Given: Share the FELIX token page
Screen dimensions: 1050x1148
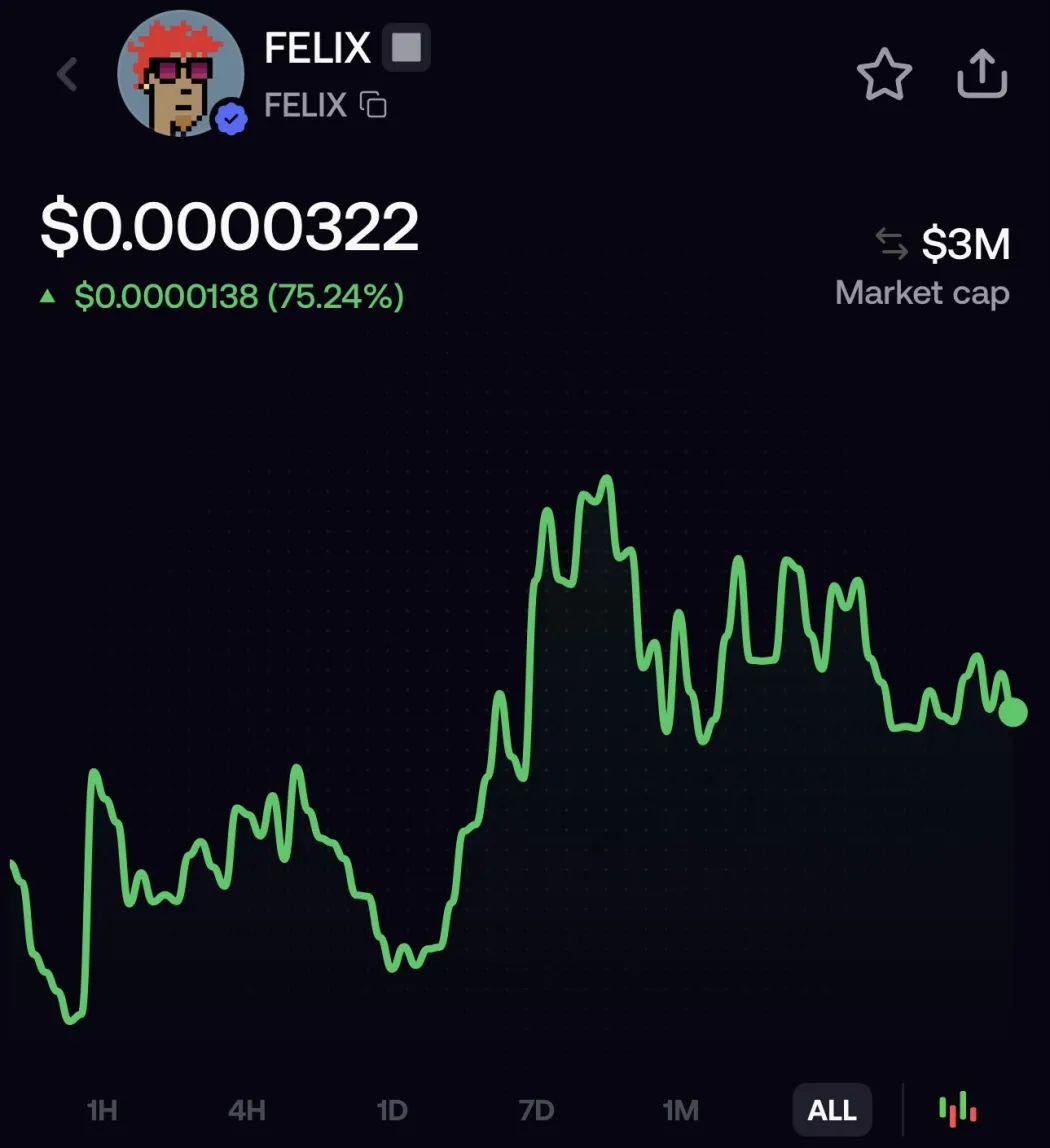Looking at the screenshot, I should click(x=982, y=74).
